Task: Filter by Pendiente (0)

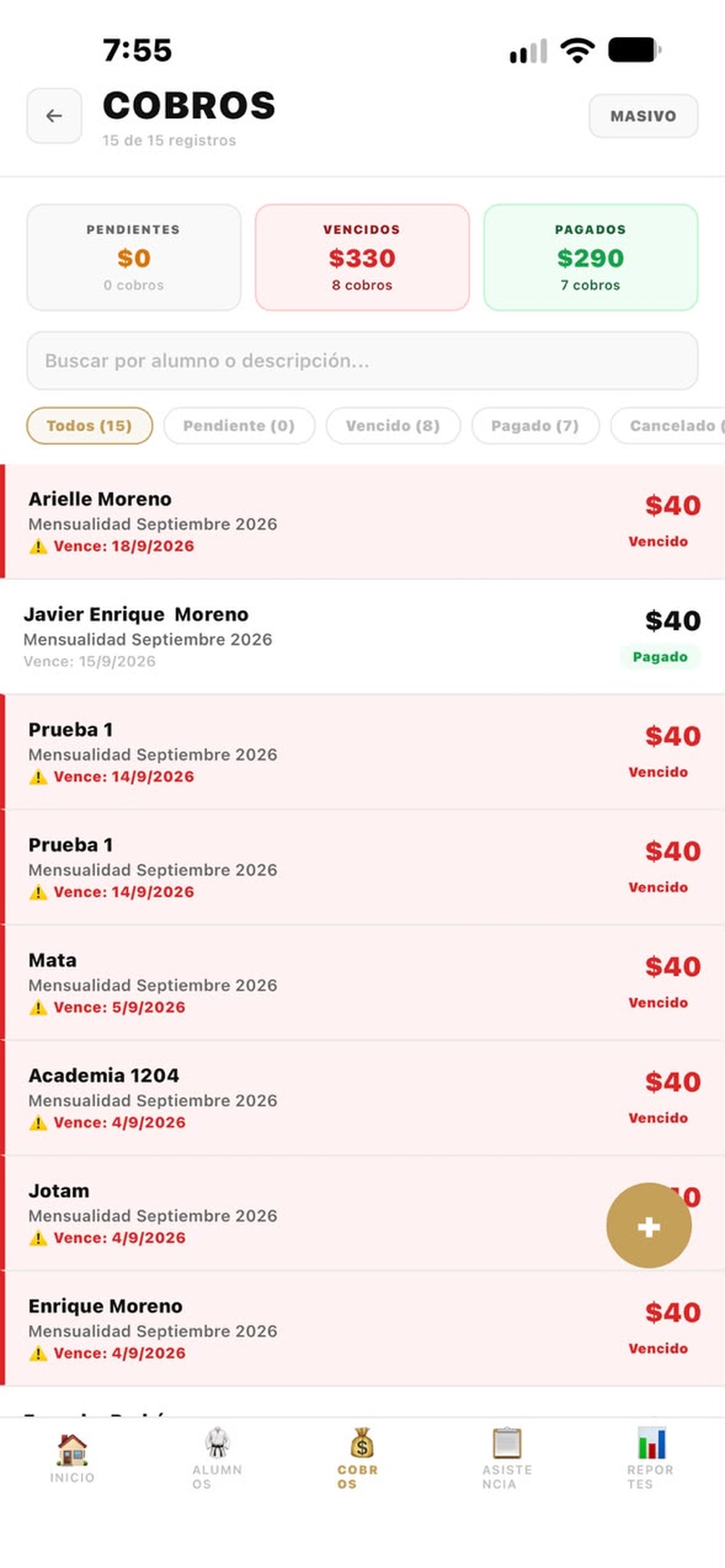Action: tap(239, 426)
